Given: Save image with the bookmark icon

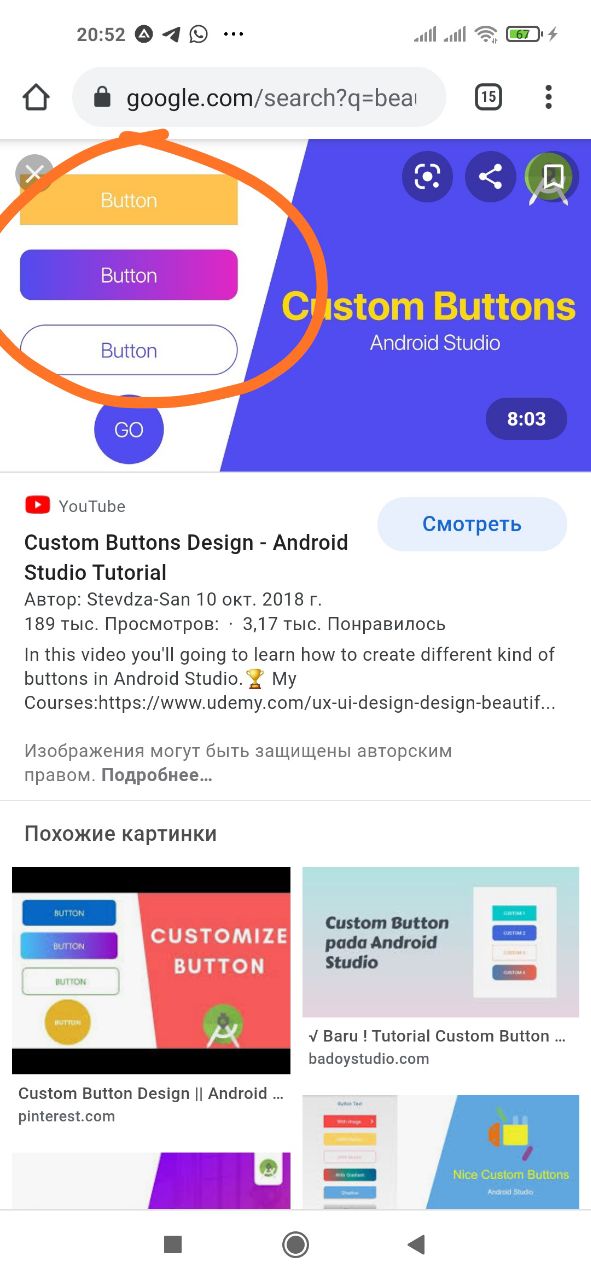Looking at the screenshot, I should pos(552,177).
